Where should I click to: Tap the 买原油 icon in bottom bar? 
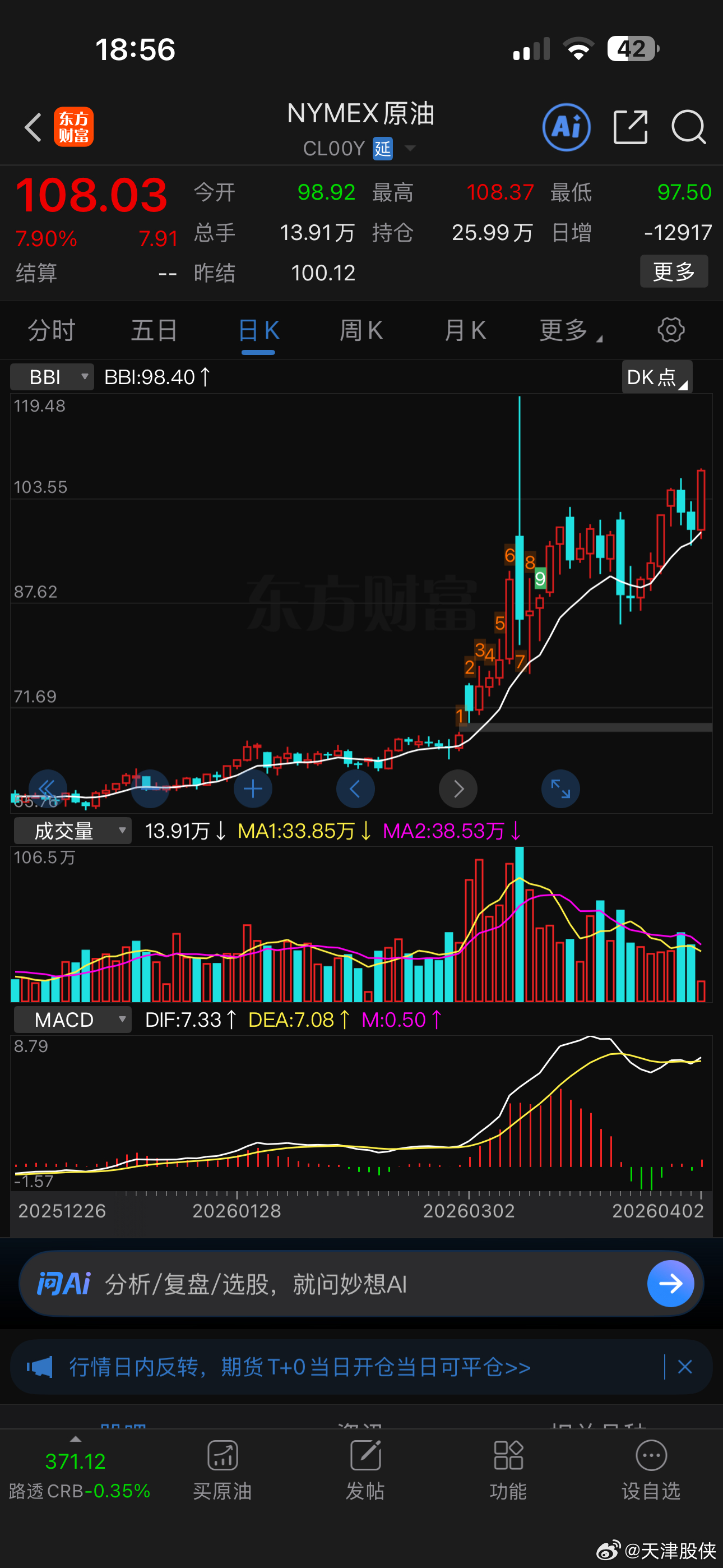[223, 1473]
